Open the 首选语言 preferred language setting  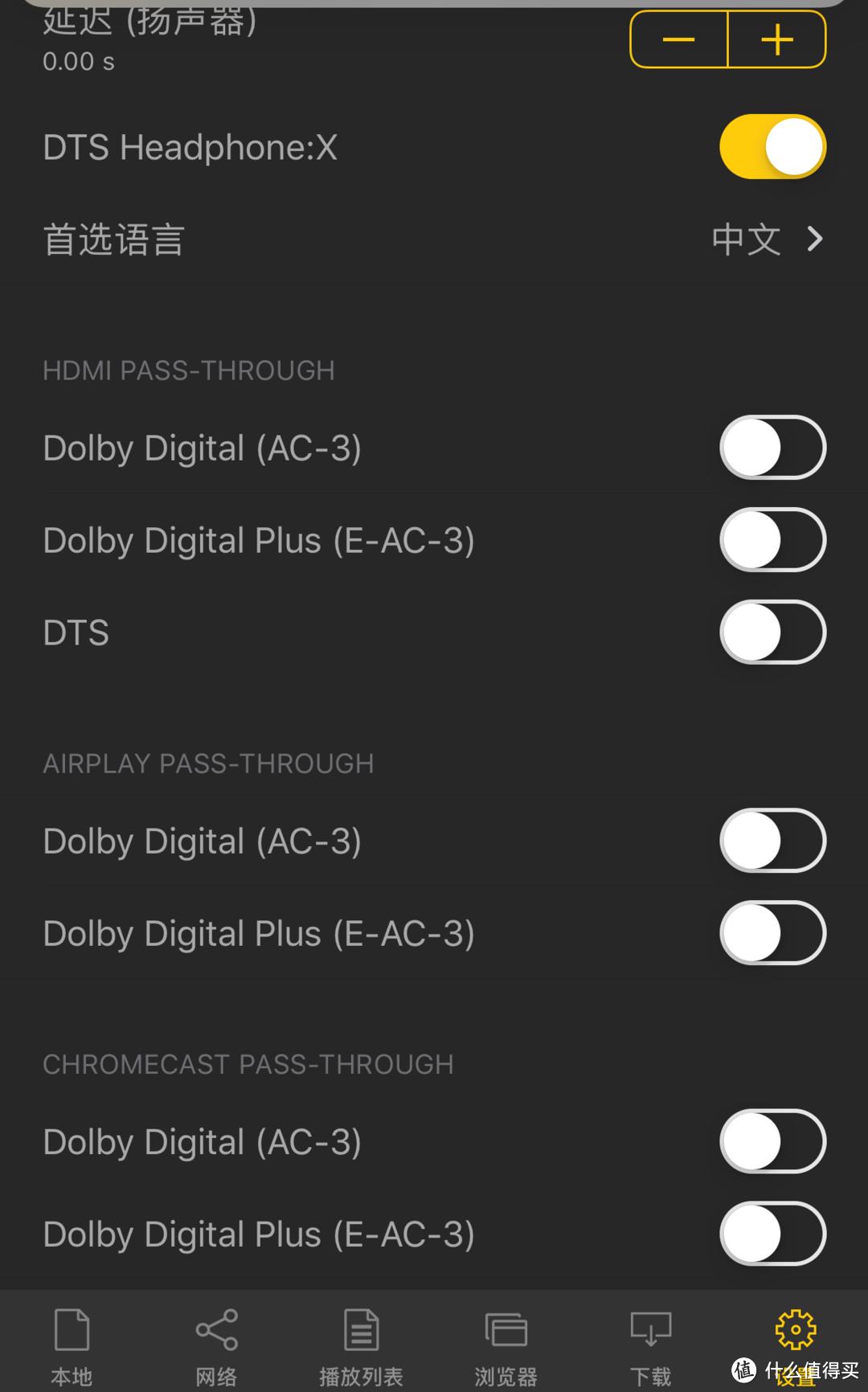coord(434,240)
